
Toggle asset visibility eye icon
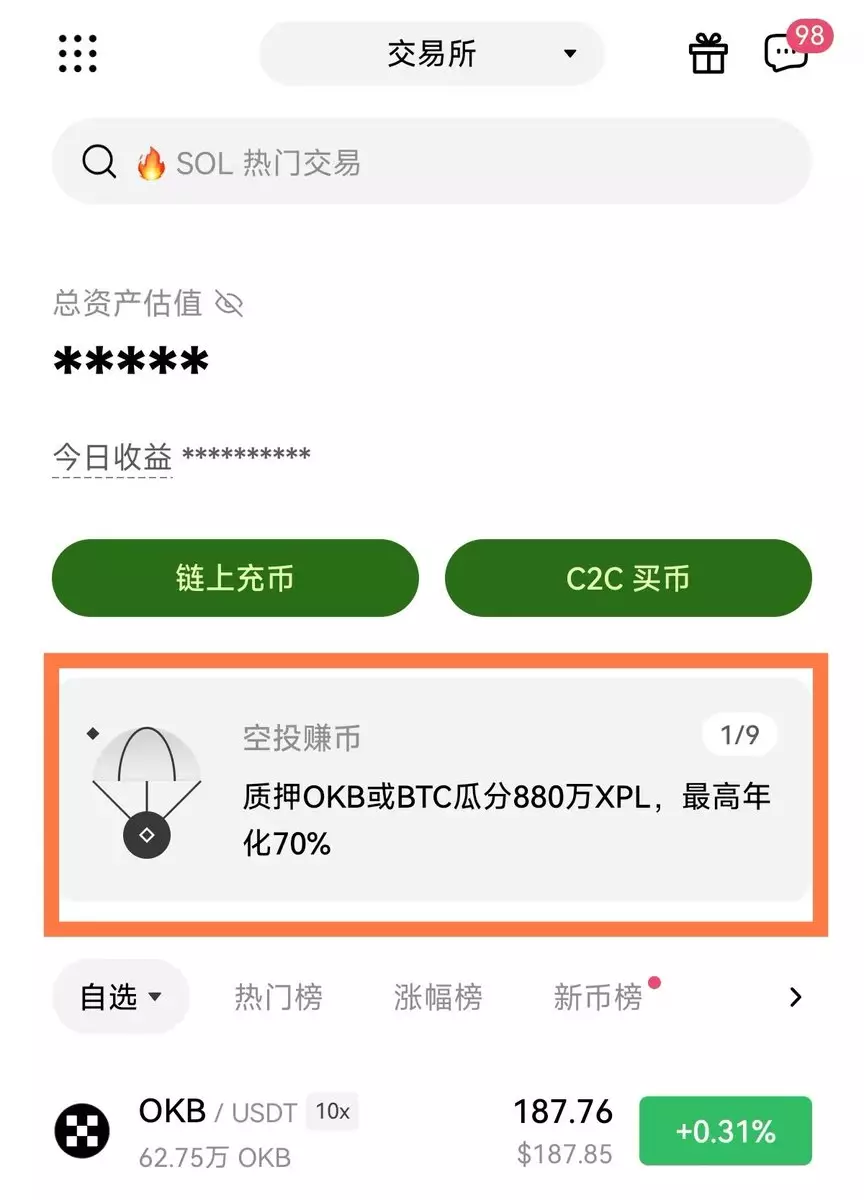pos(229,304)
